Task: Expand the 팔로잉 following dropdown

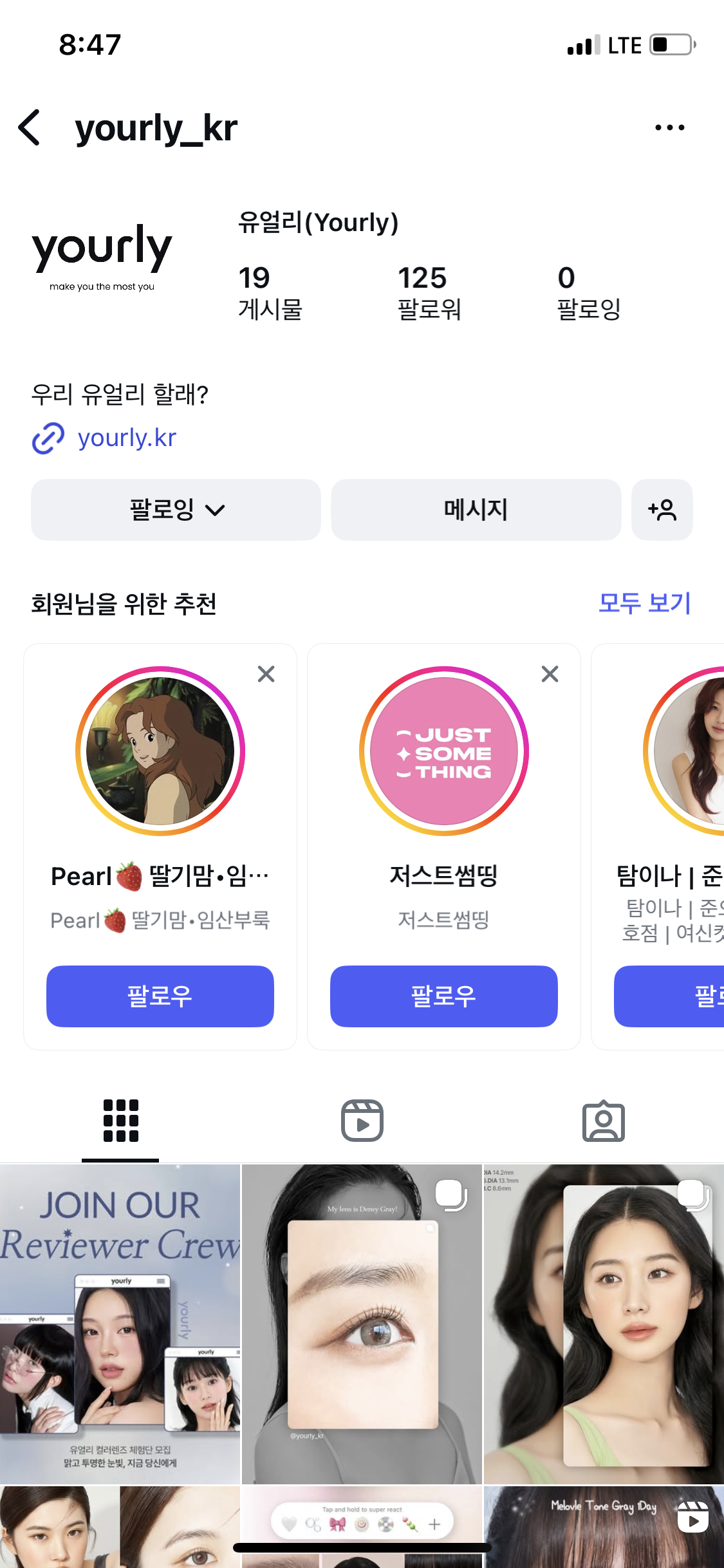Action: 176,510
